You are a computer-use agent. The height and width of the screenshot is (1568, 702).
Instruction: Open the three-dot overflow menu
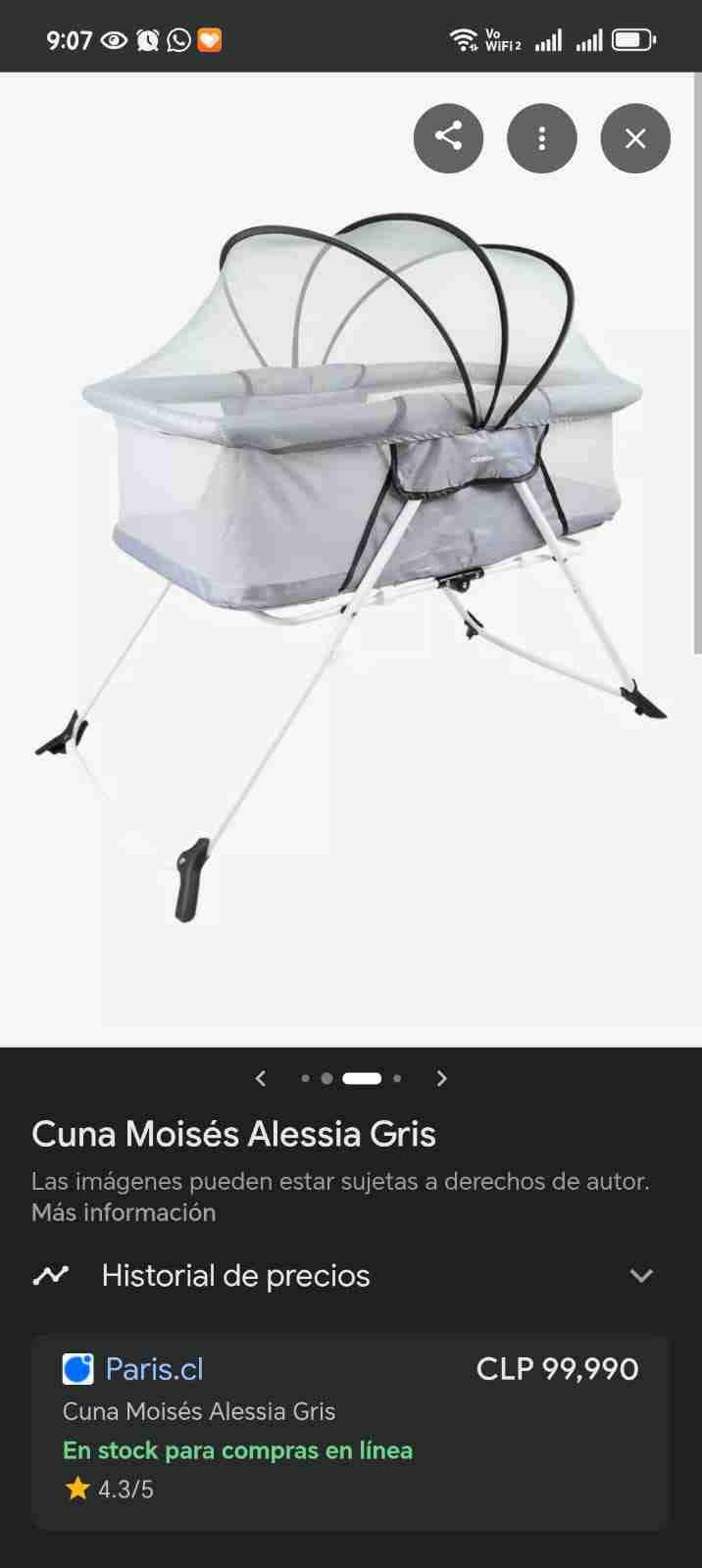click(541, 138)
